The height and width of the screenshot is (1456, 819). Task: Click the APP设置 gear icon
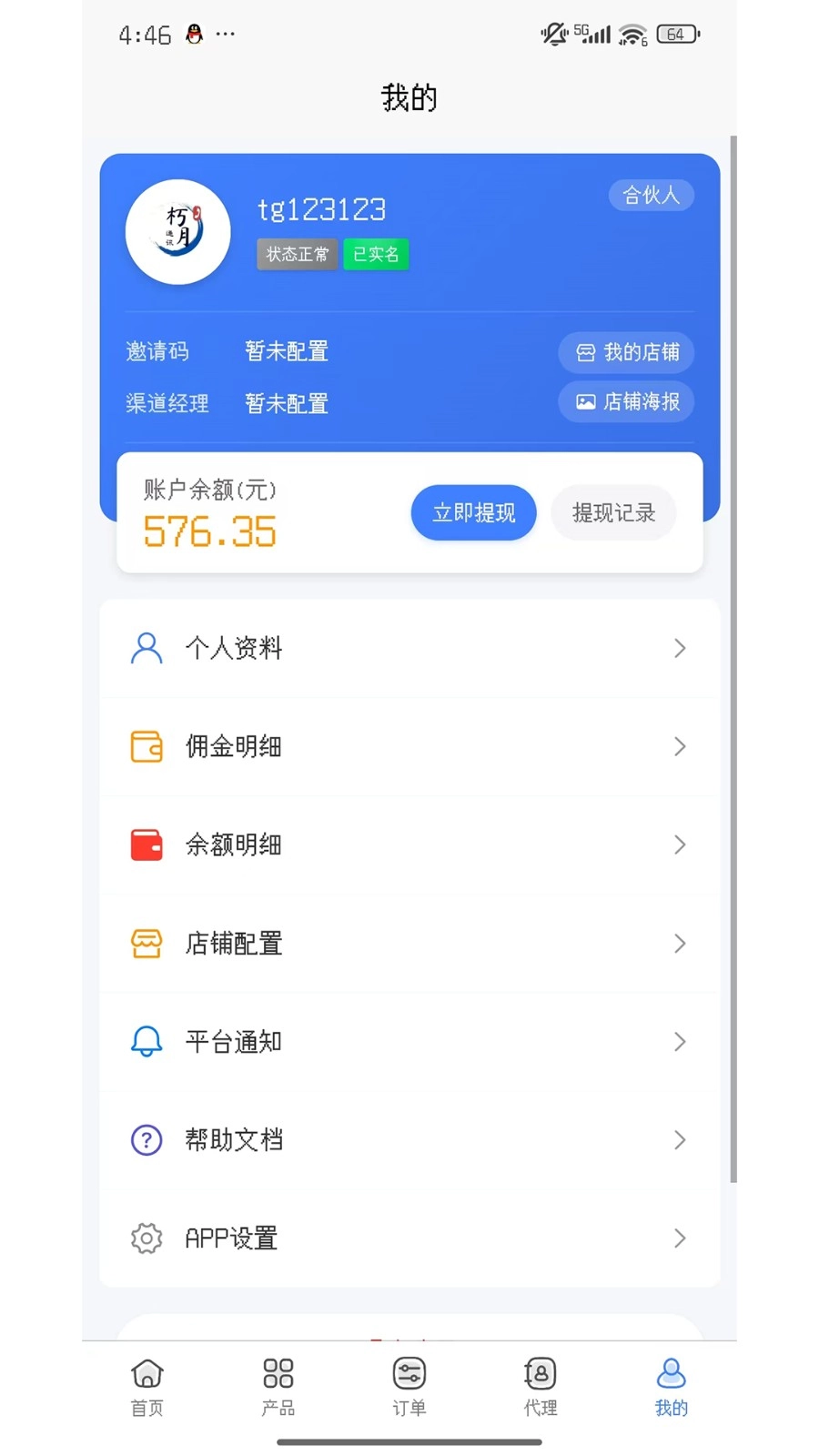(x=146, y=1239)
